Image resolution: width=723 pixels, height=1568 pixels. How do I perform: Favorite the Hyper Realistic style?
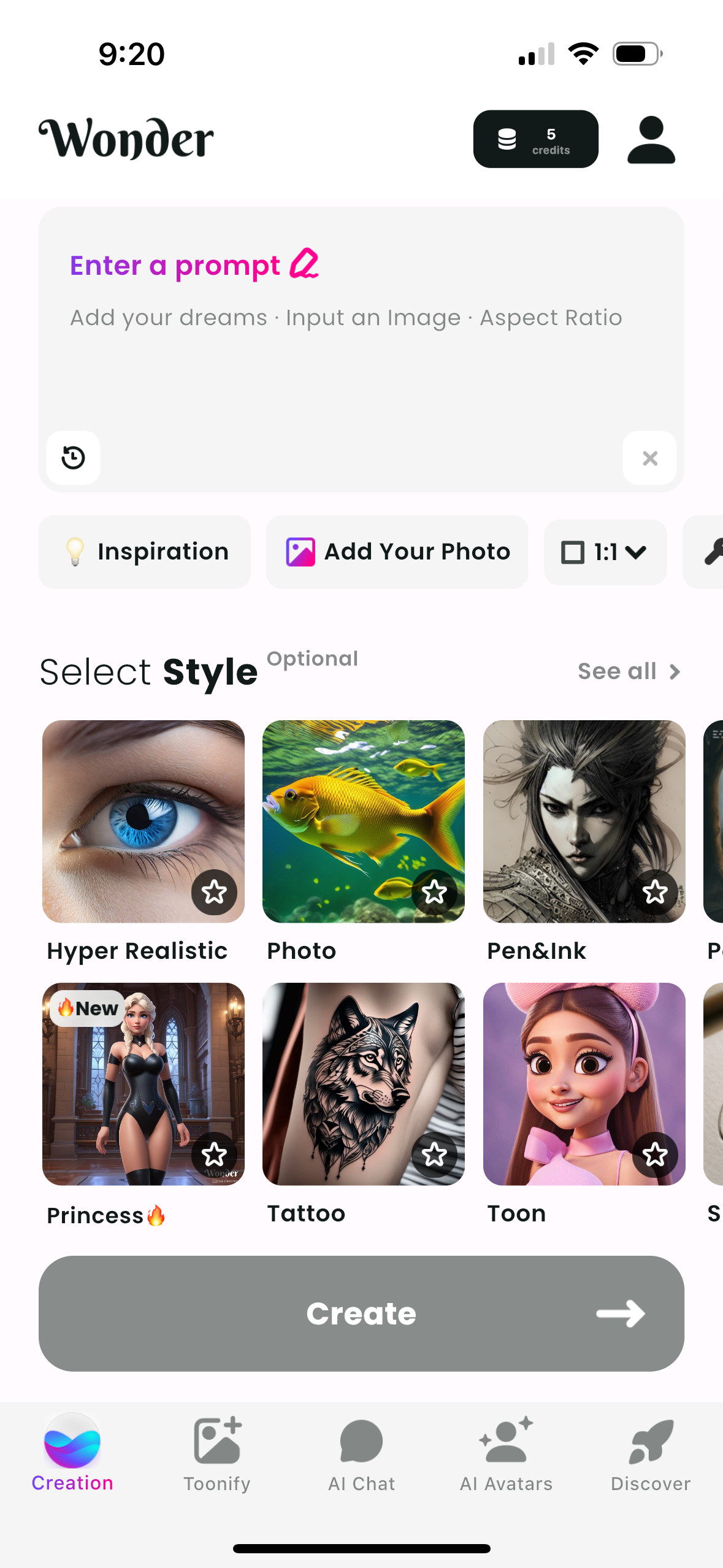[x=215, y=893]
